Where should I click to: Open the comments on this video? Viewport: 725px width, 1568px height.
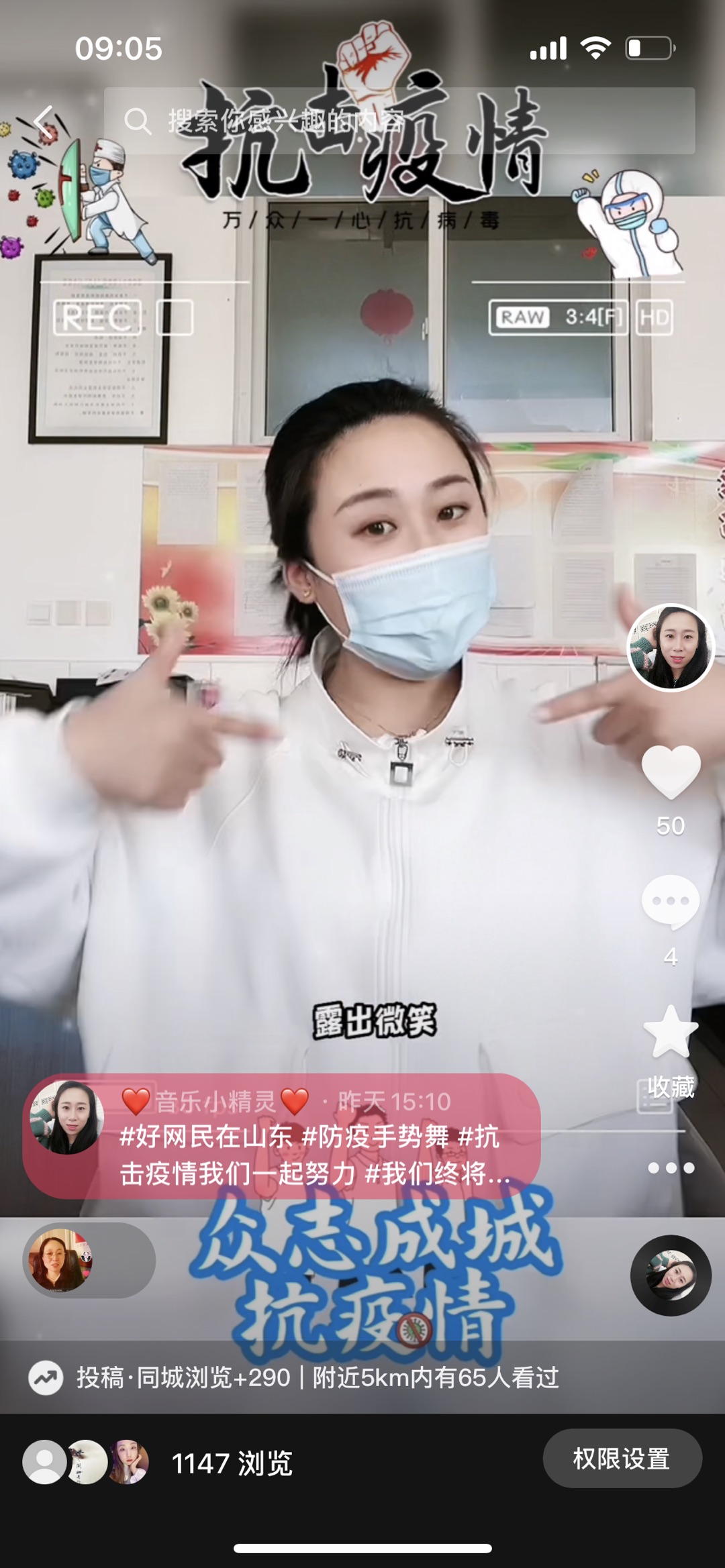pos(671,902)
